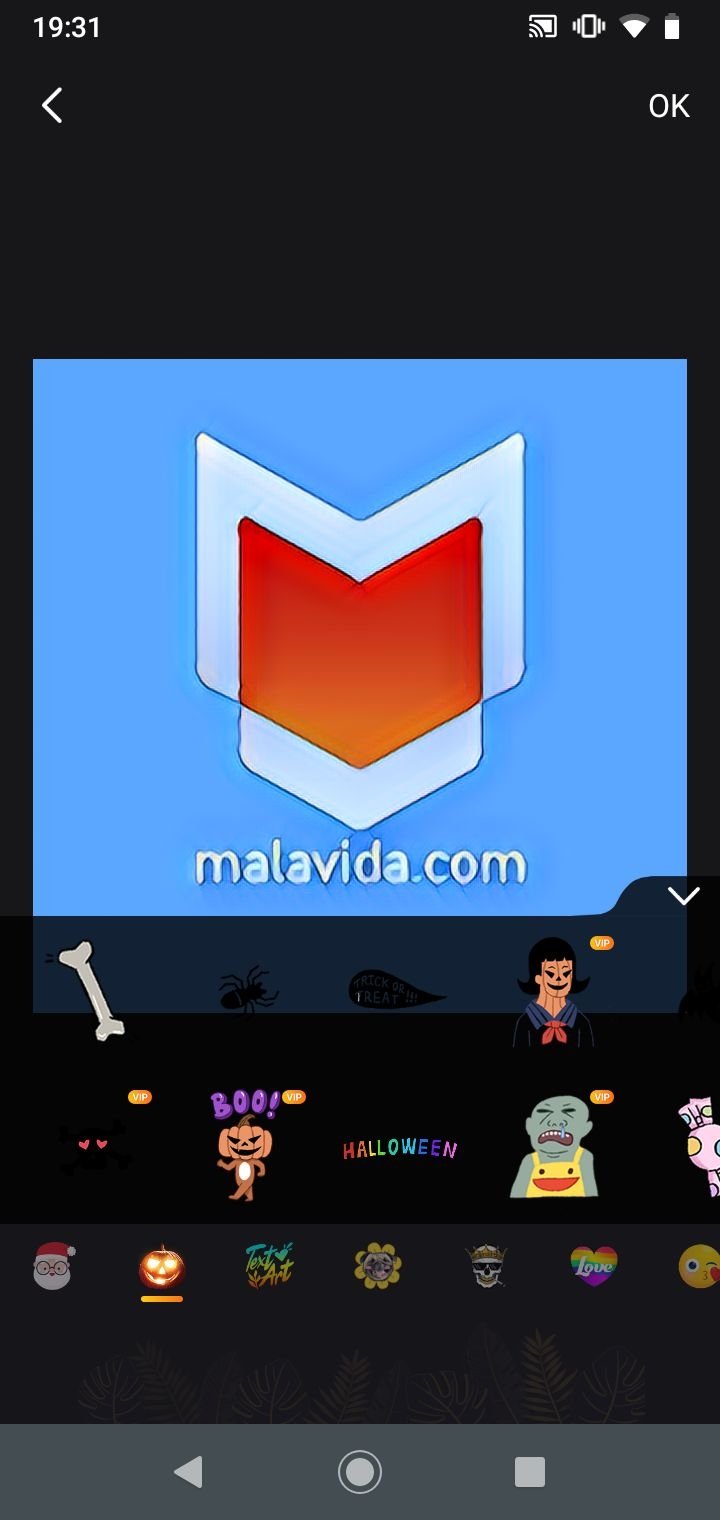
Task: Select the skull with heart eyes sticker
Action: click(x=94, y=1145)
